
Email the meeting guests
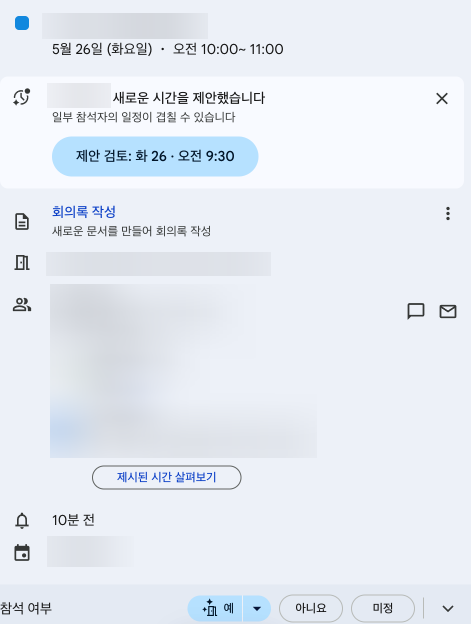pos(448,311)
